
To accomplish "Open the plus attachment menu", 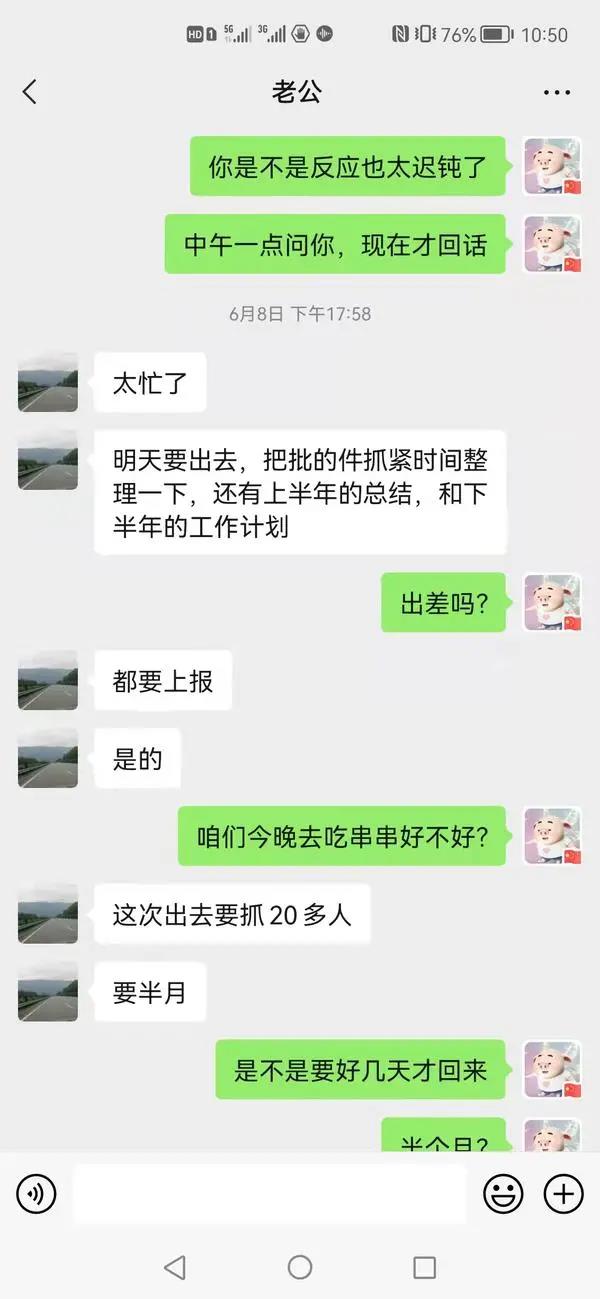I will (x=563, y=1193).
